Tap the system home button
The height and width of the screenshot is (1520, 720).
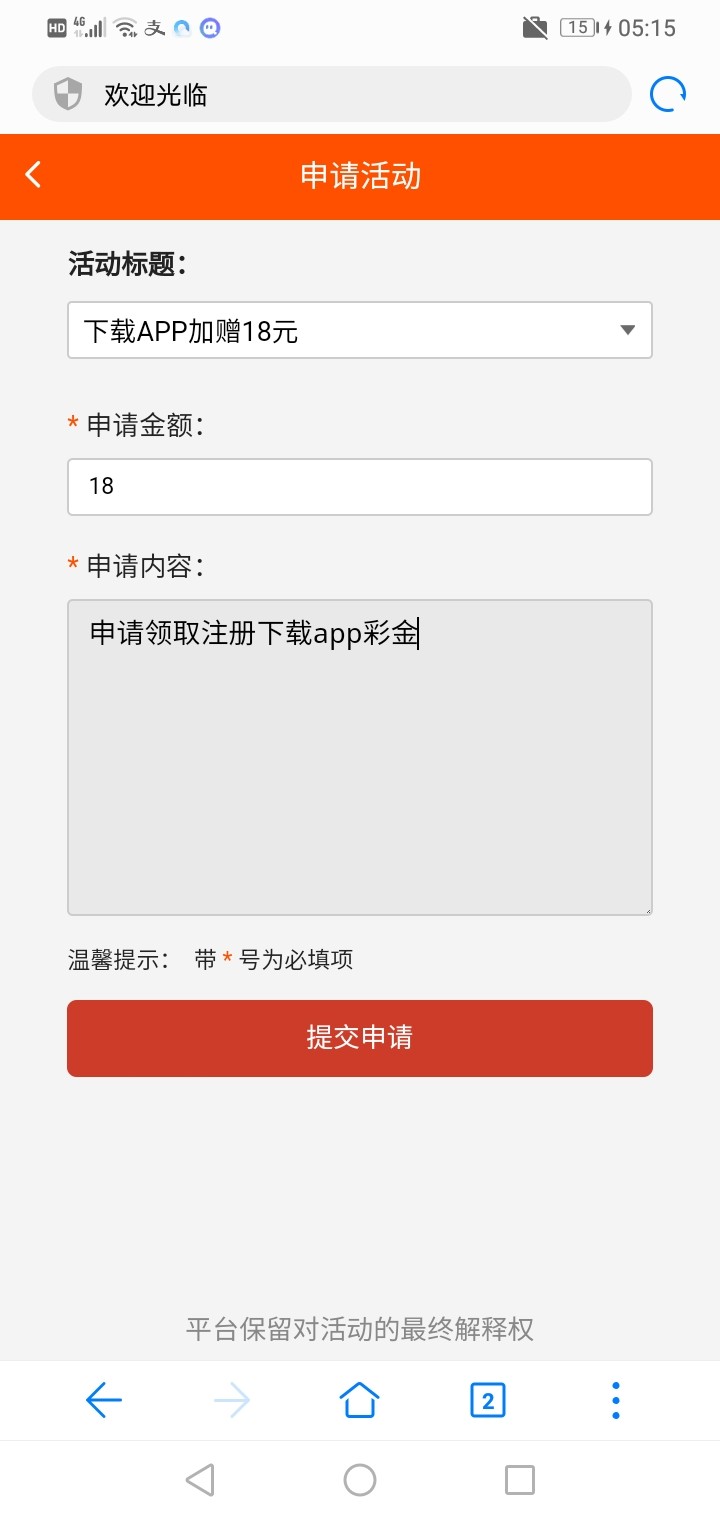point(360,1480)
